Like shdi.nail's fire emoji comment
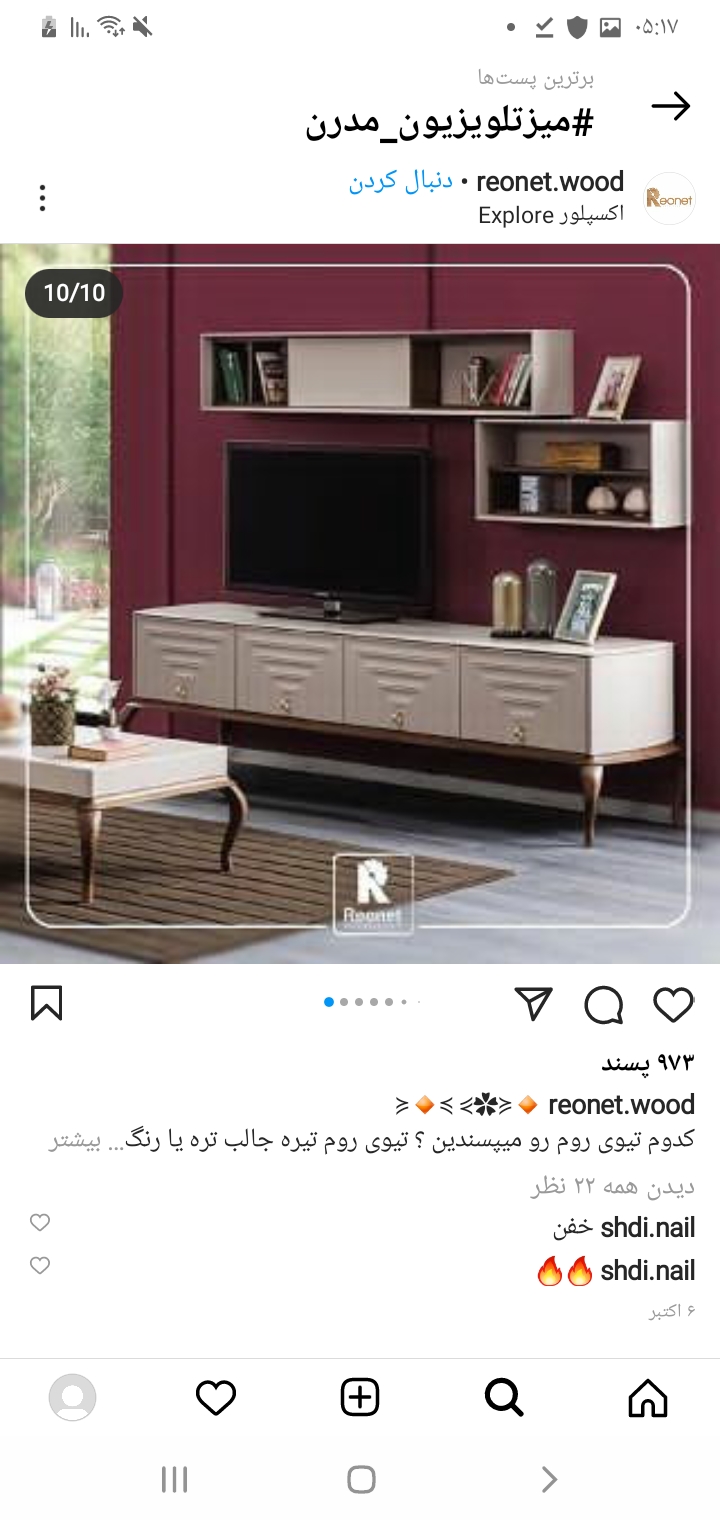This screenshot has width=720, height=1520. coord(40,1265)
